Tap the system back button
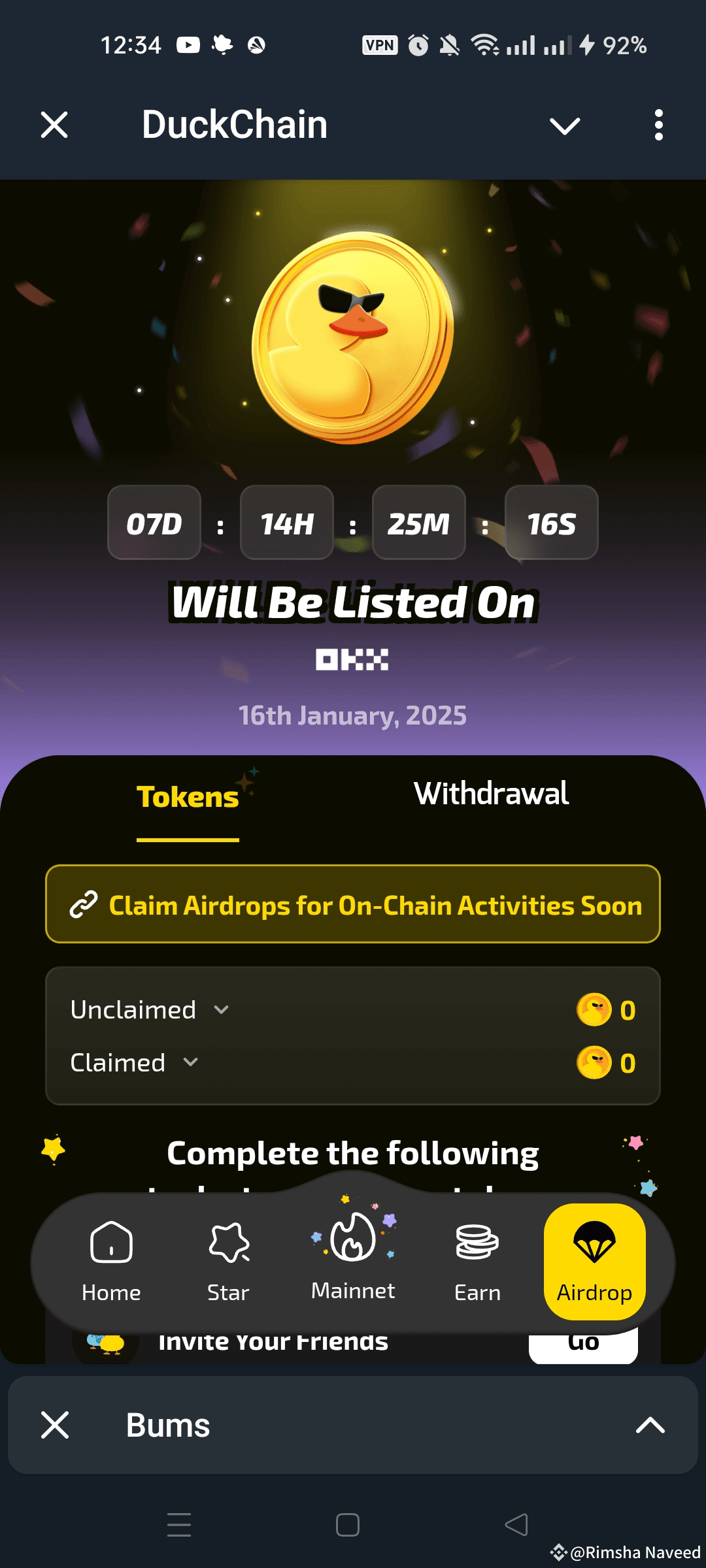 516,1525
